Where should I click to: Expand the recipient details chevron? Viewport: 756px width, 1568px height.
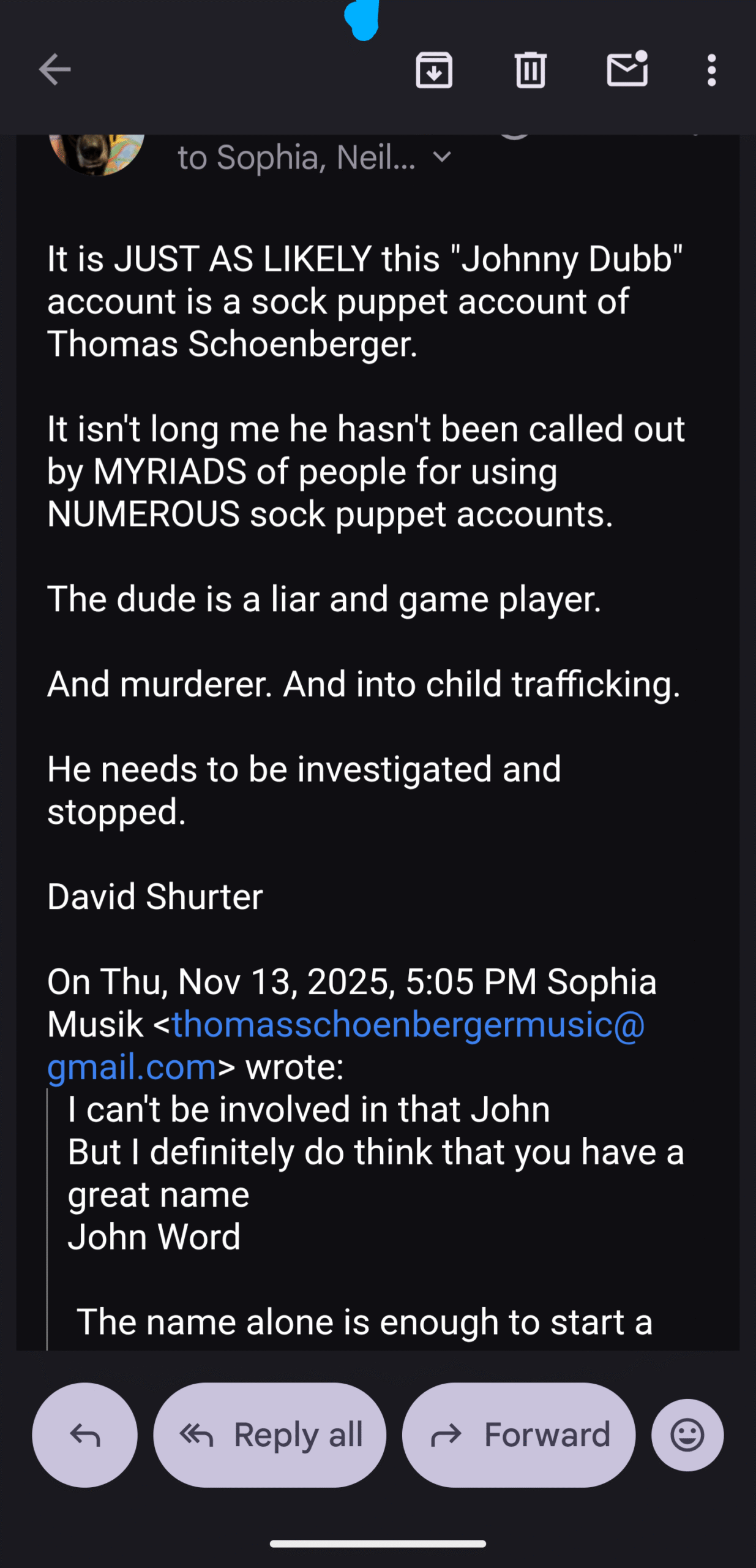coord(441,157)
